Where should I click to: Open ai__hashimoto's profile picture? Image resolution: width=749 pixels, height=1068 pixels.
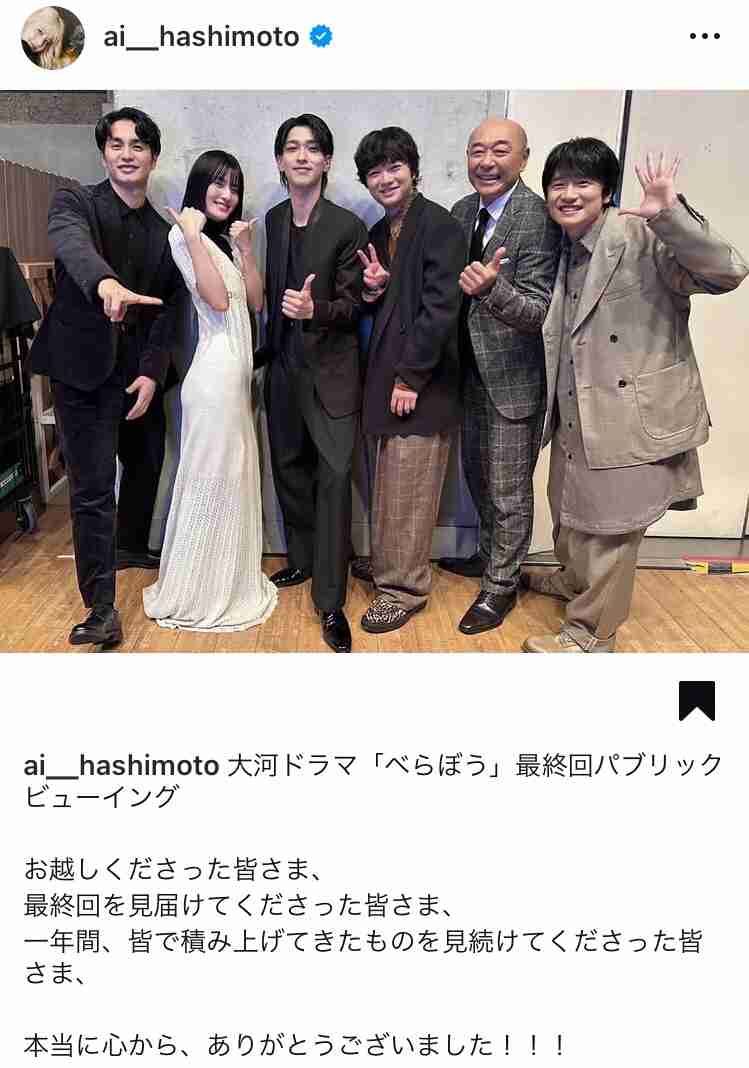pyautogui.click(x=53, y=38)
